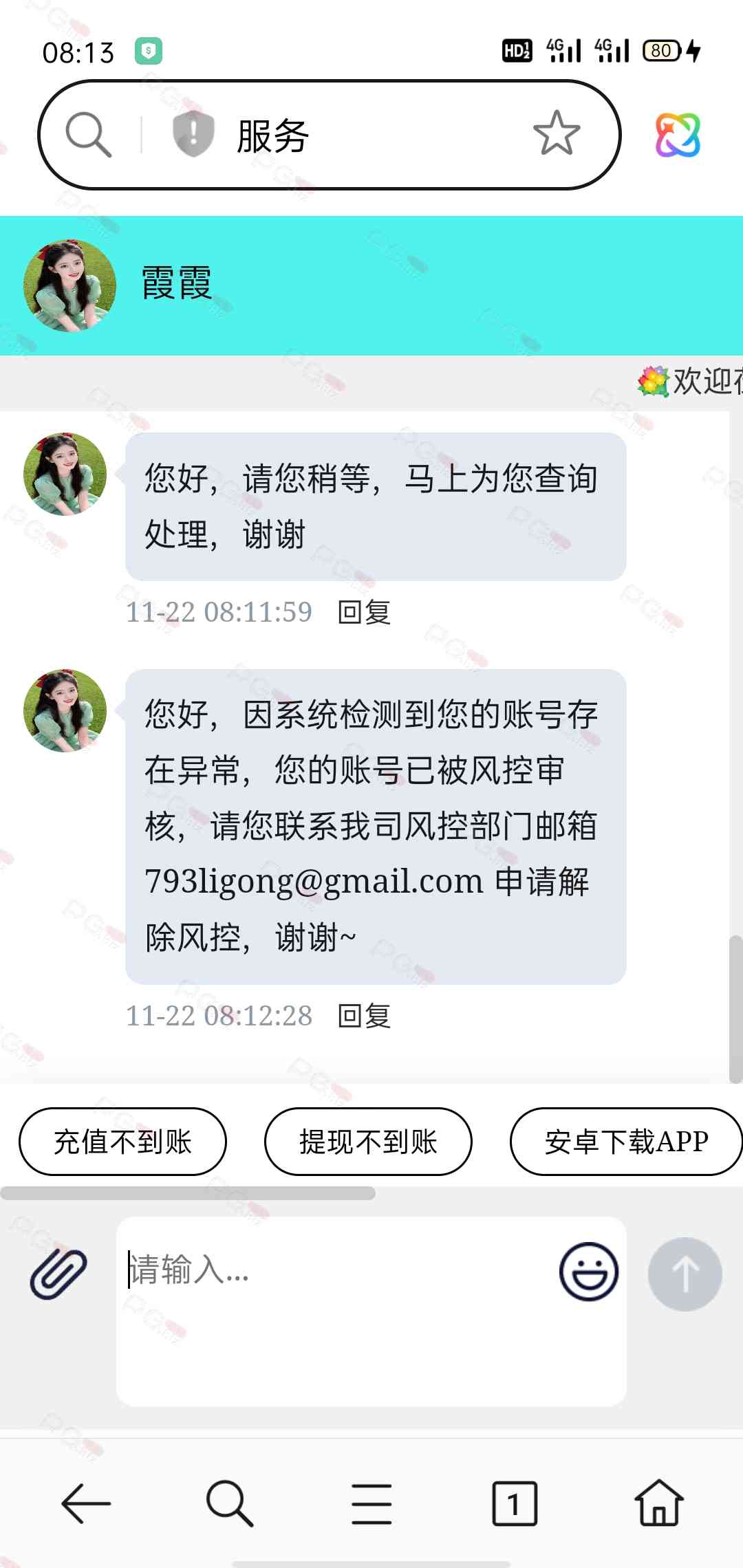743x1568 pixels.
Task: Choose the 提现不到账 quick reply chip
Action: click(x=368, y=1142)
